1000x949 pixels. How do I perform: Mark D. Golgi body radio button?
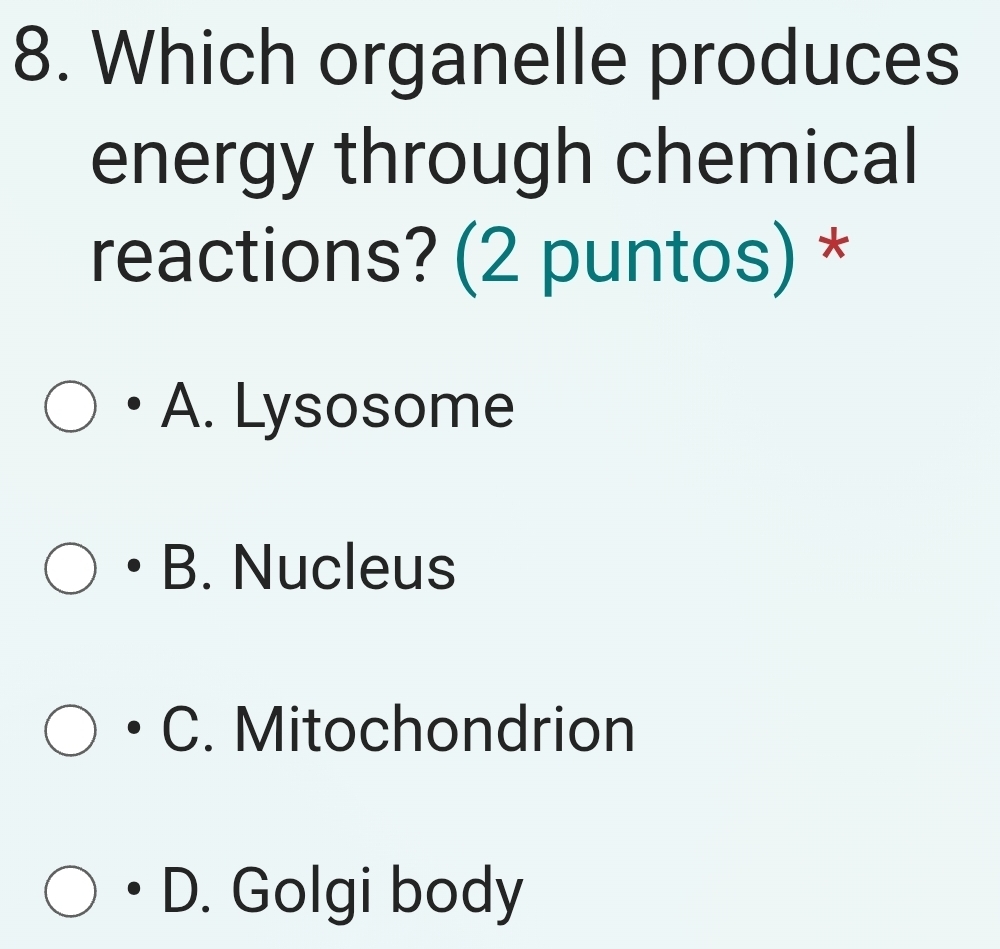[x=71, y=892]
